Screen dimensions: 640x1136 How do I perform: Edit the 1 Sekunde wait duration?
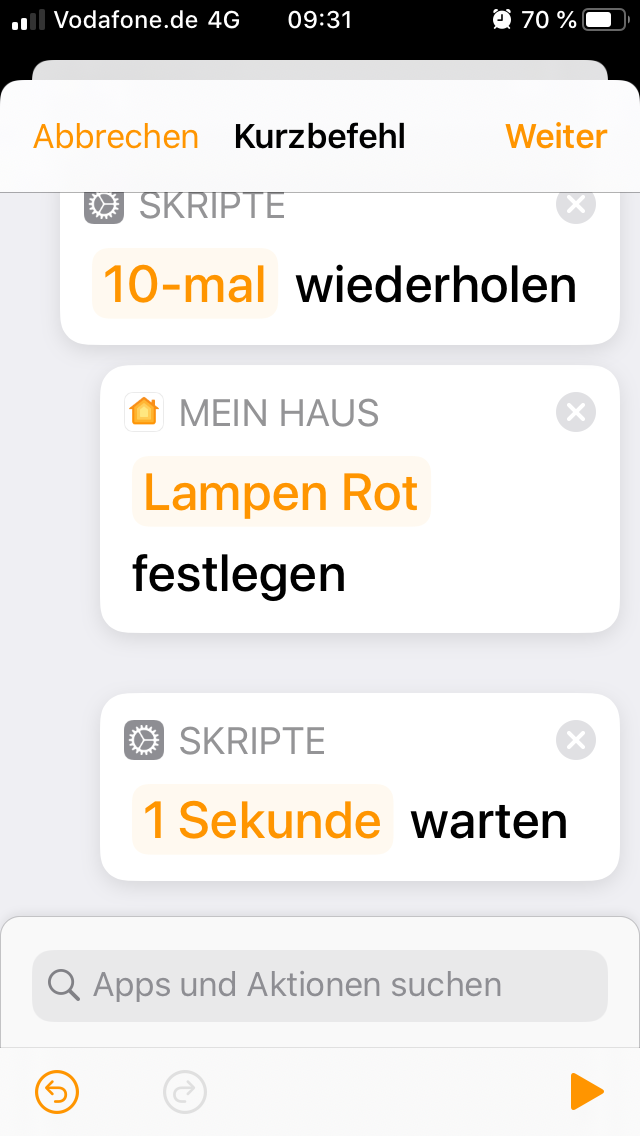(262, 820)
